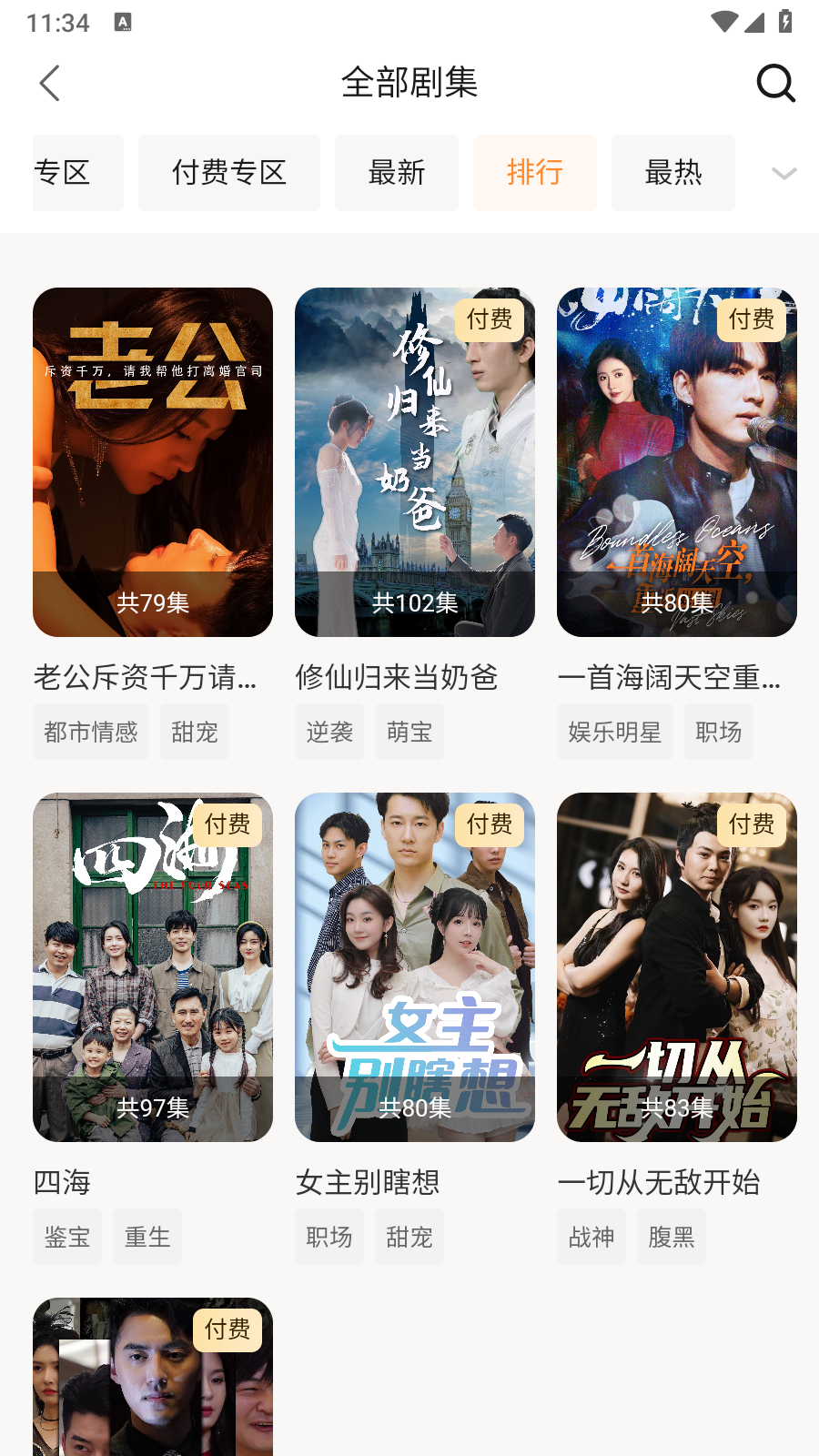Screen dimensions: 819x1456
Task: Click the back arrow to leave 全部剧集
Action: (50, 83)
